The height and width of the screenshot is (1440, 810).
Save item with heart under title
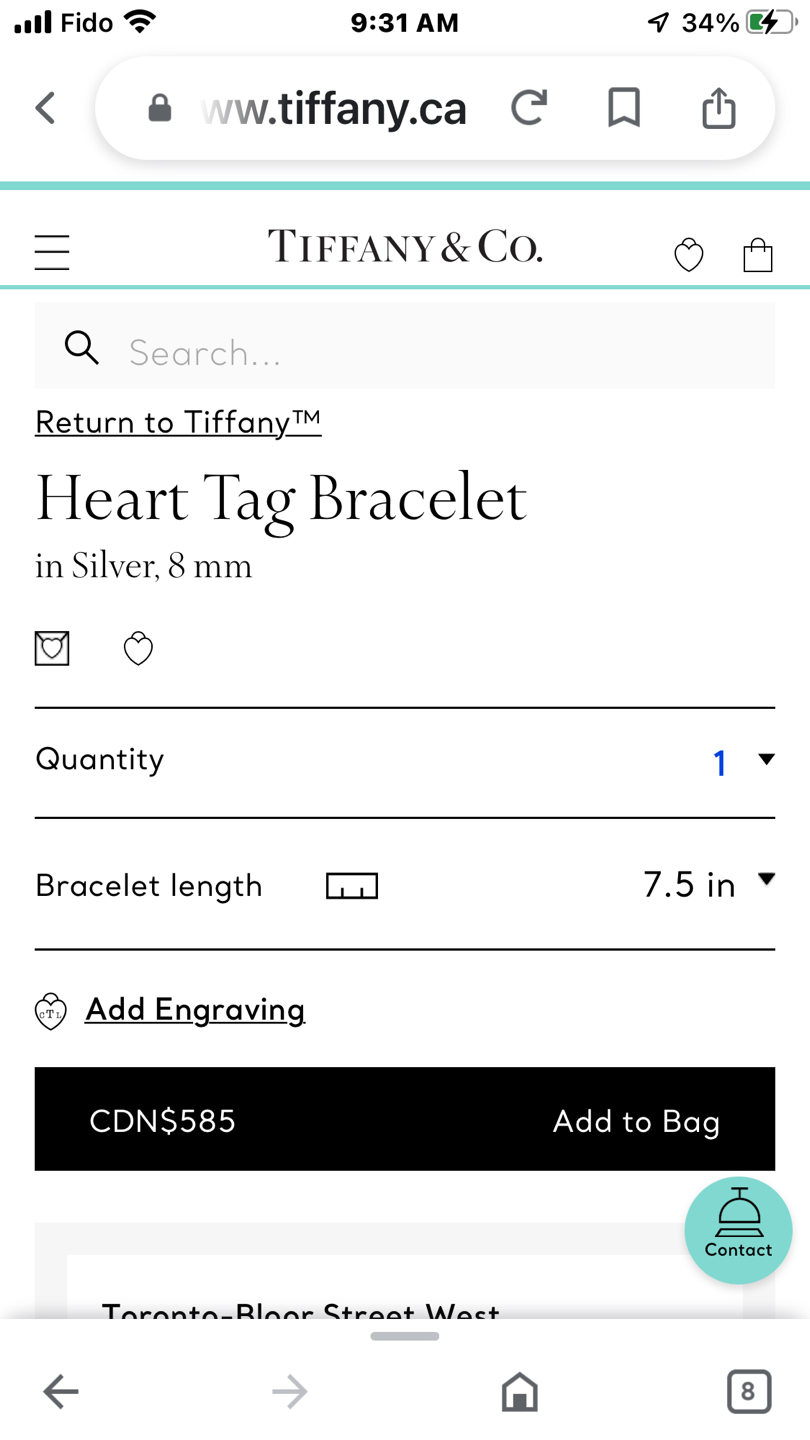tap(138, 649)
